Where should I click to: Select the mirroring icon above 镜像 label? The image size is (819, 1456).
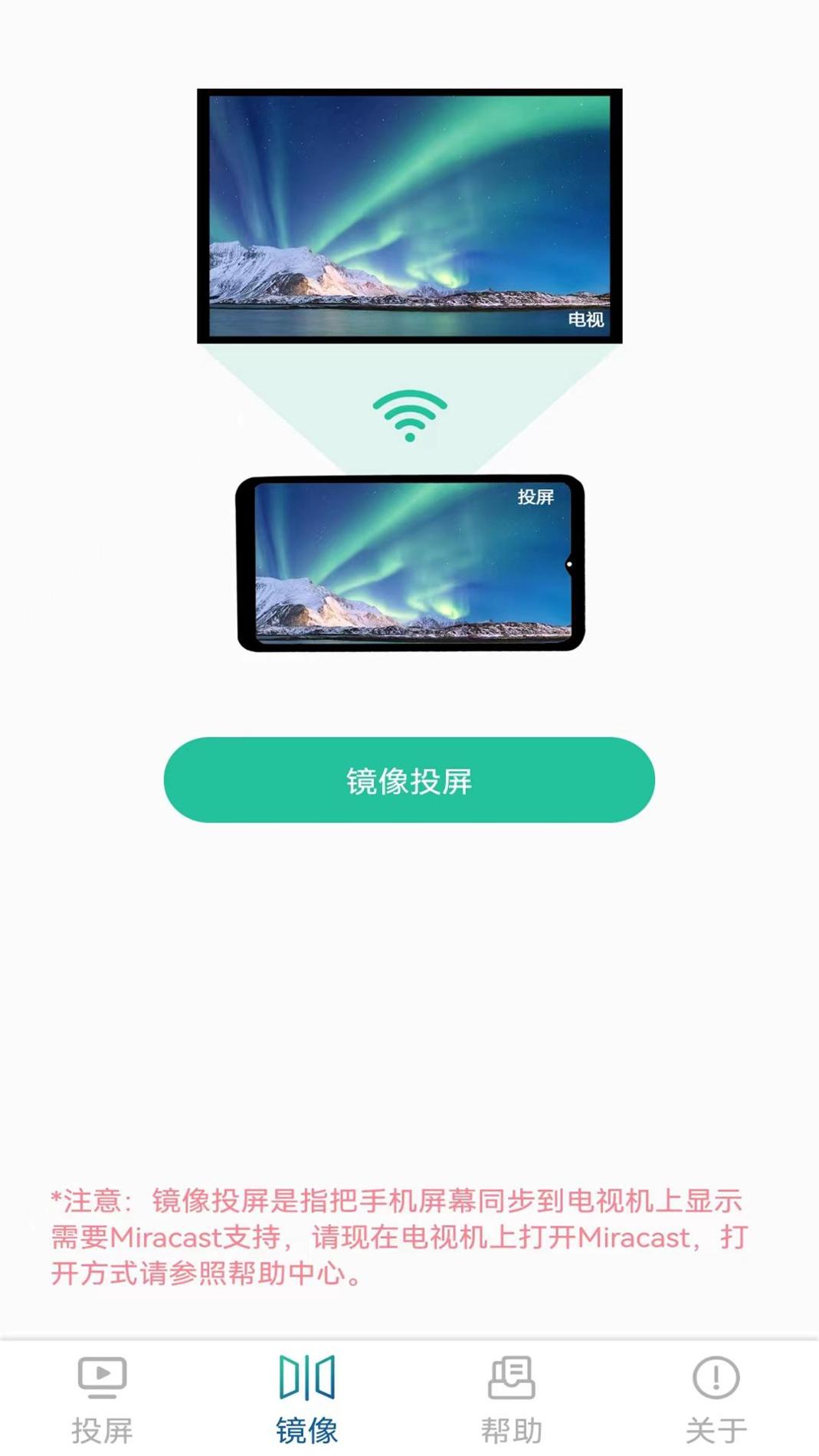pyautogui.click(x=306, y=1376)
